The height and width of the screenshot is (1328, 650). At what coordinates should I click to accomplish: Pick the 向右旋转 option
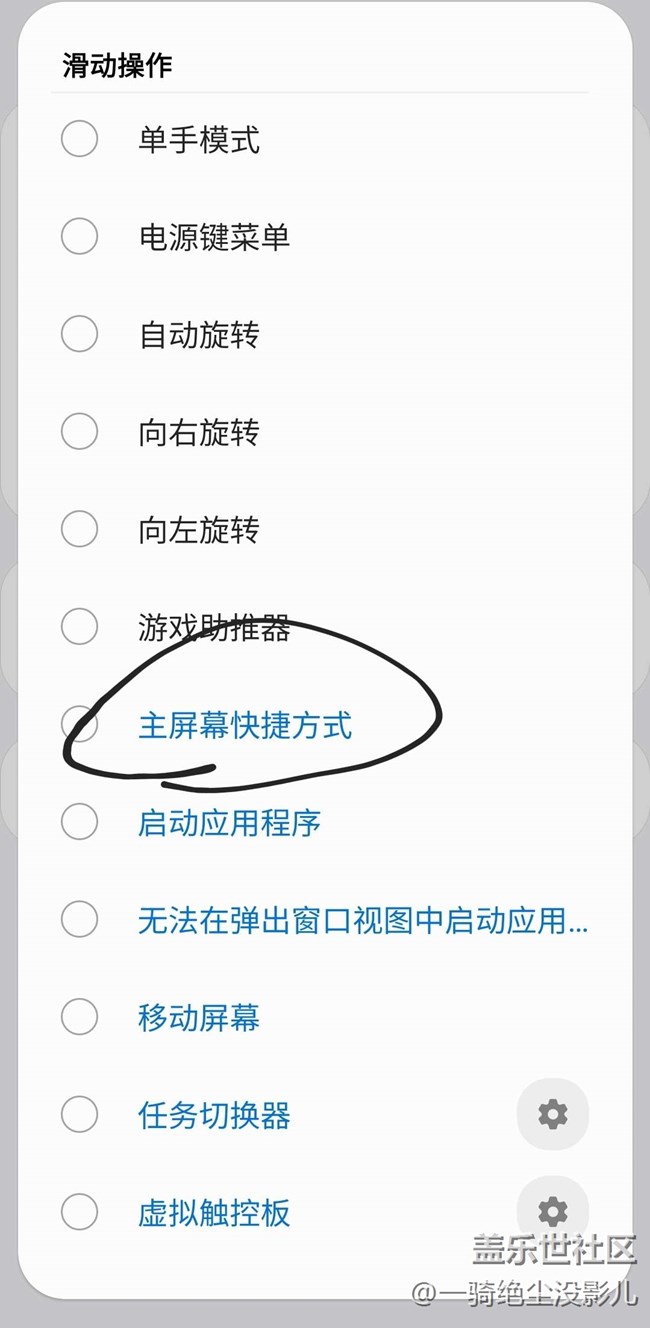point(79,432)
